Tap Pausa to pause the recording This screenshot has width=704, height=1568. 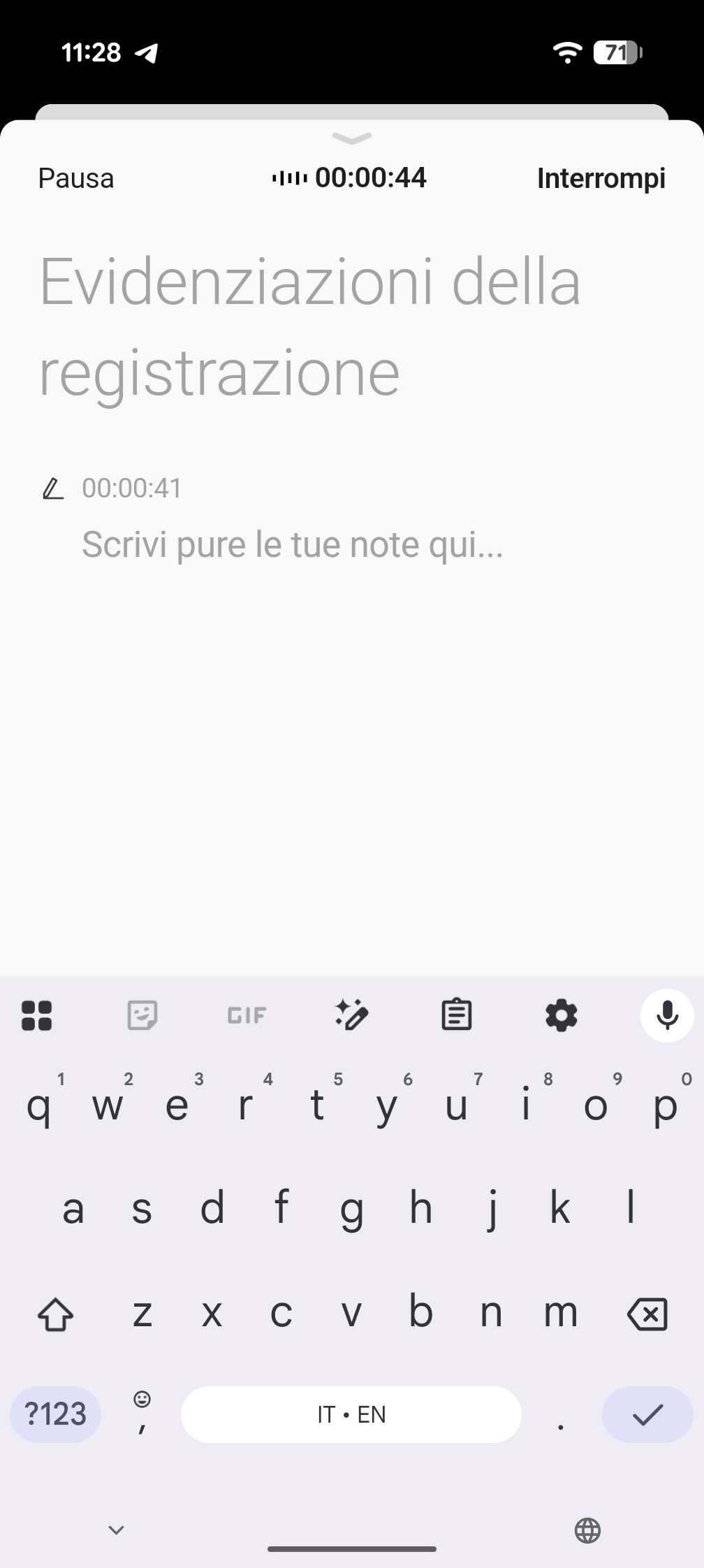pyautogui.click(x=75, y=178)
